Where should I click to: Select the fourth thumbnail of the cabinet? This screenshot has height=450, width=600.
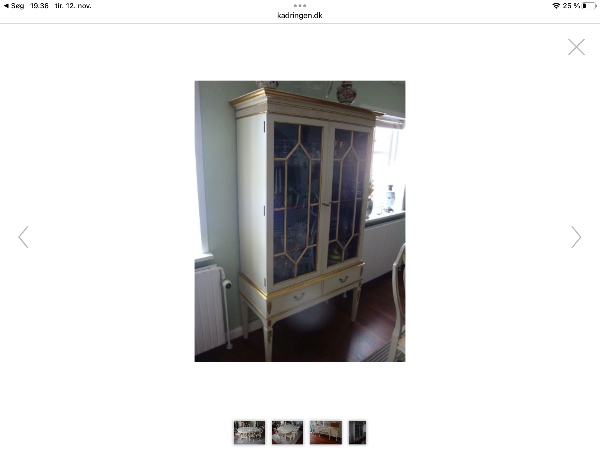click(357, 432)
